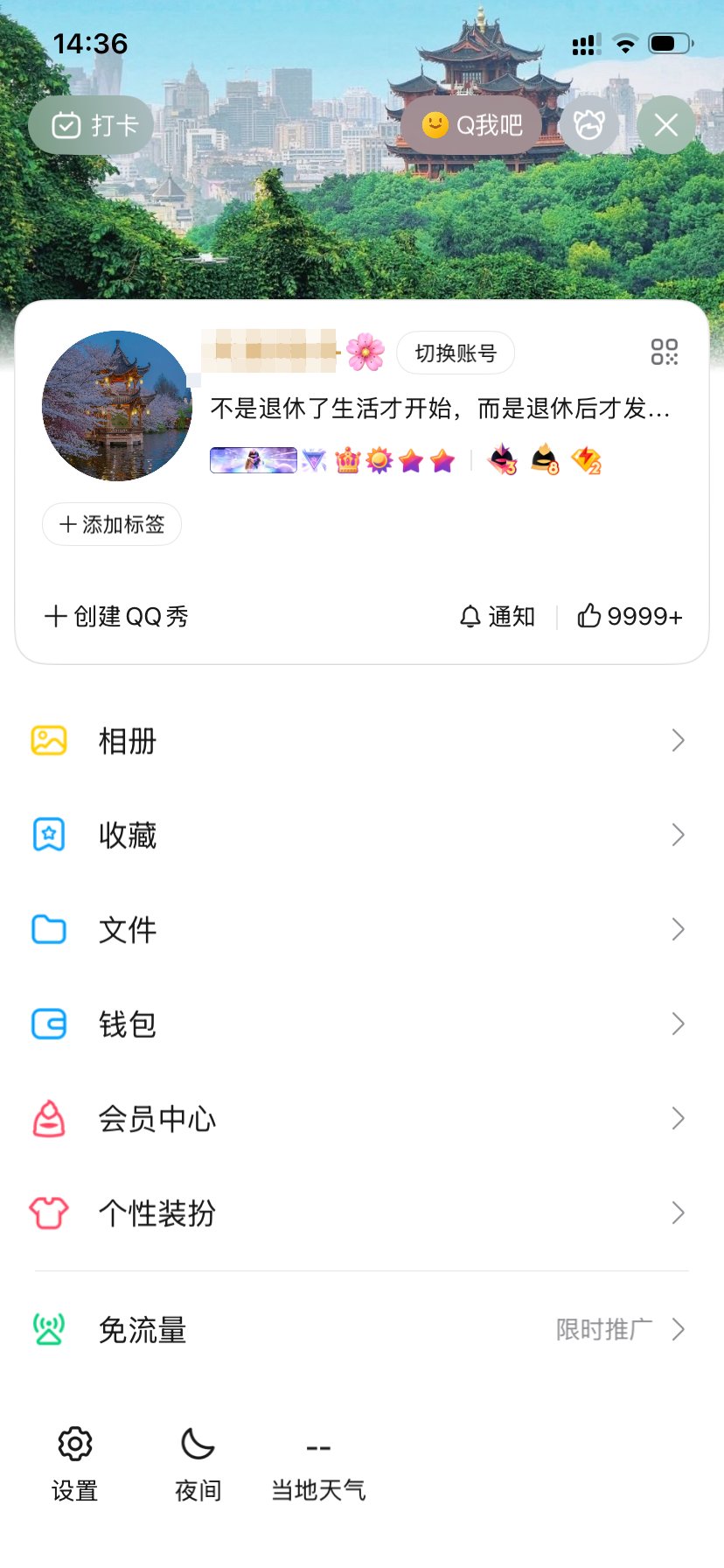
Task: Open the 会员中心 (VIP Center)
Action: (x=157, y=1118)
